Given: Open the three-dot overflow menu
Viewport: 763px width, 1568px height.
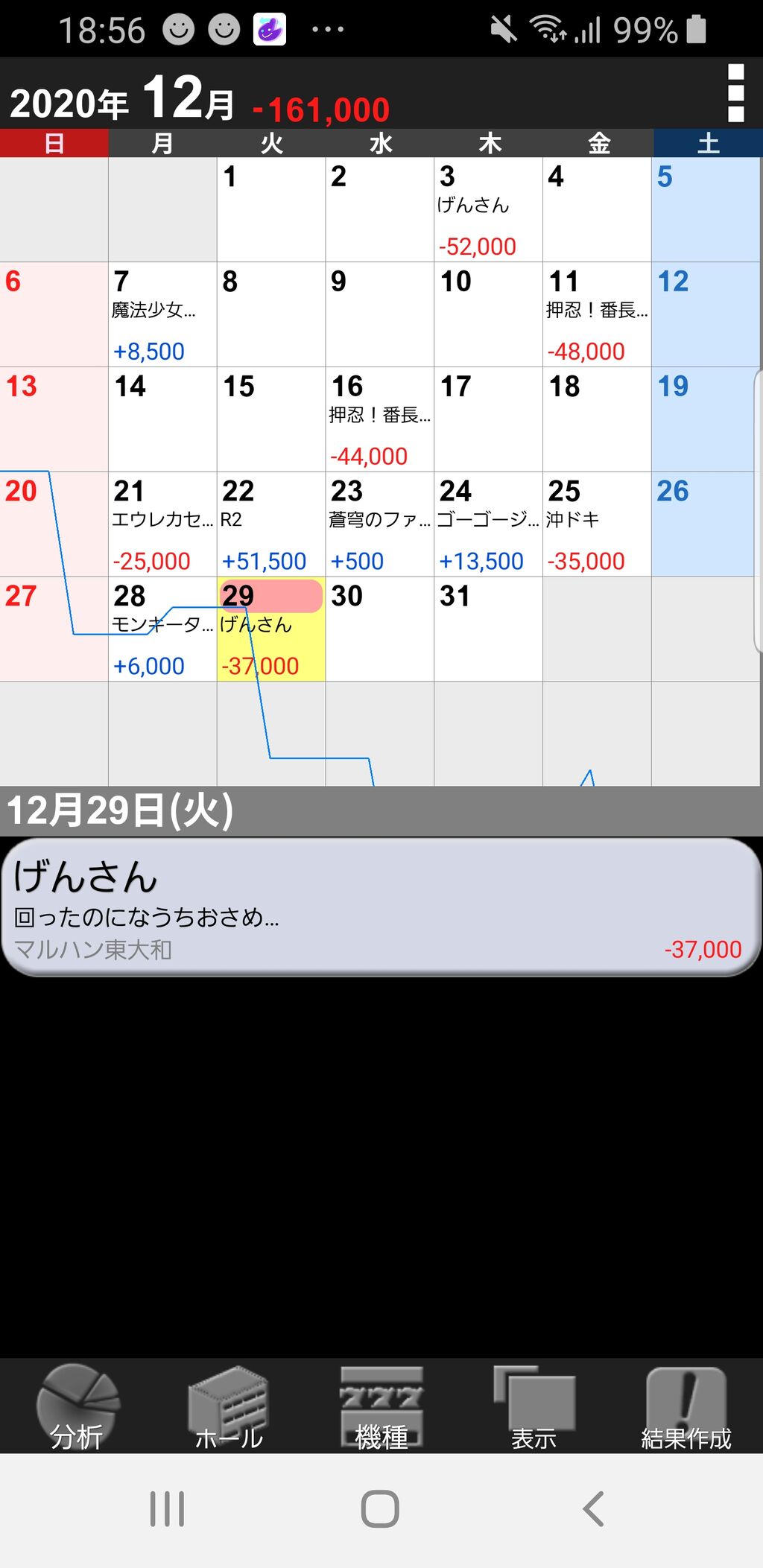Looking at the screenshot, I should tap(735, 93).
